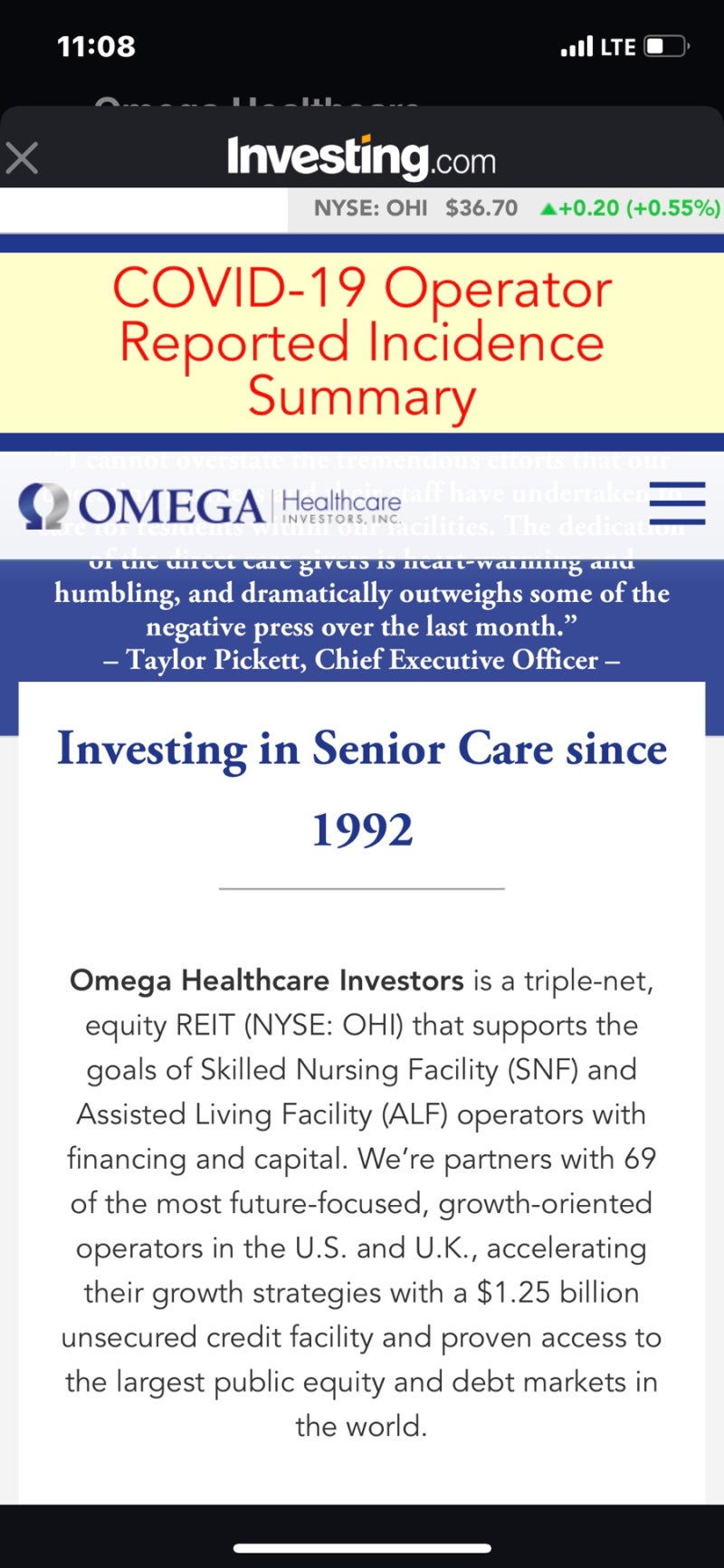This screenshot has width=724, height=1568.
Task: Select the Investing in Senior Care heading
Action: pyautogui.click(x=362, y=786)
